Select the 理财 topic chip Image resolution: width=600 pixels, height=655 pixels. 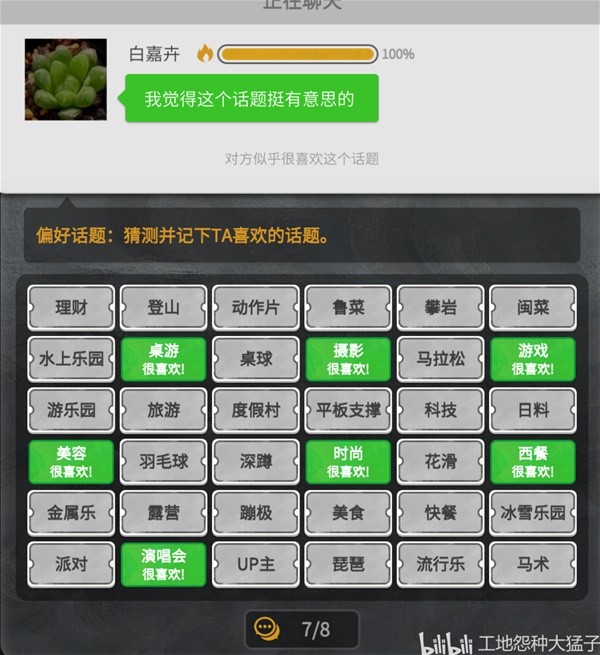coord(71,308)
